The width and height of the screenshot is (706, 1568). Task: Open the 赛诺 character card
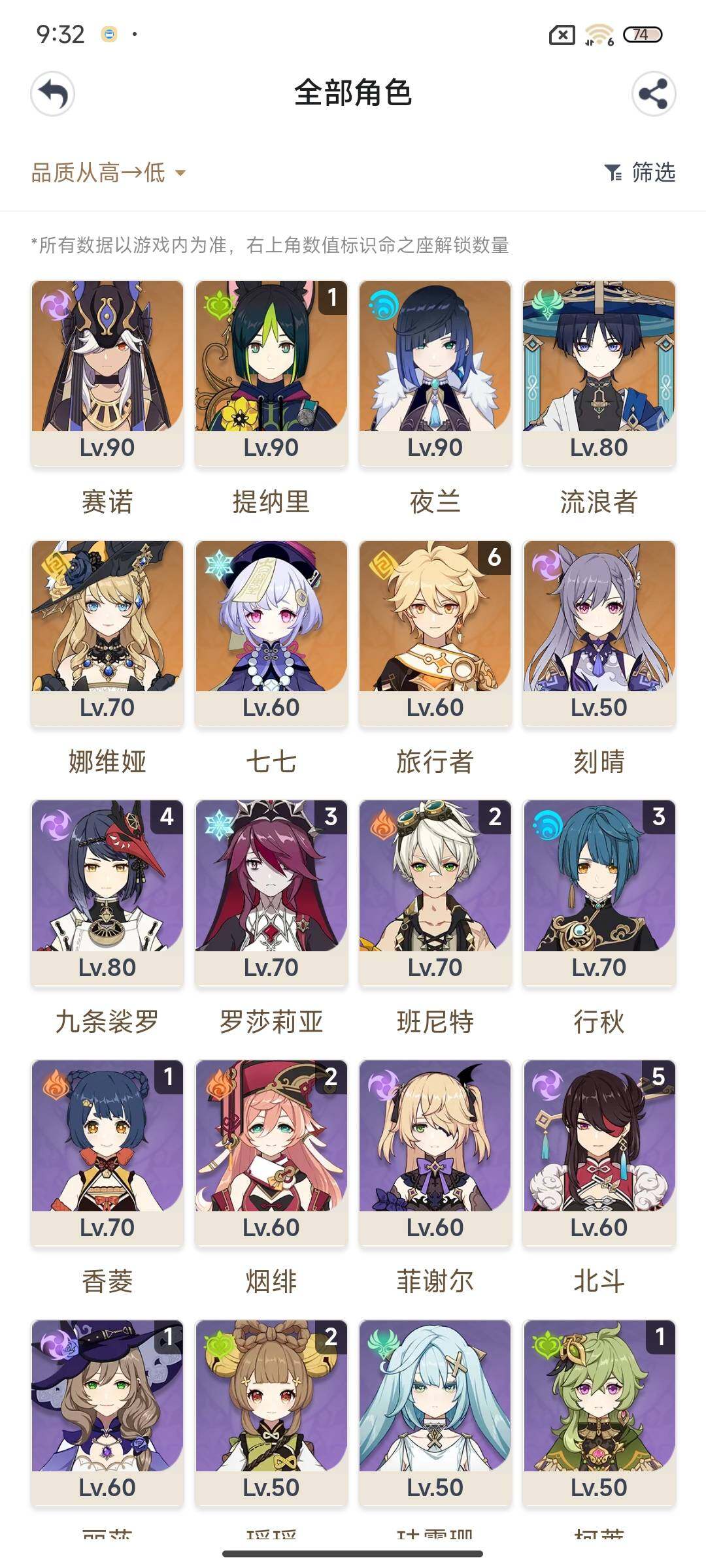pos(107,372)
